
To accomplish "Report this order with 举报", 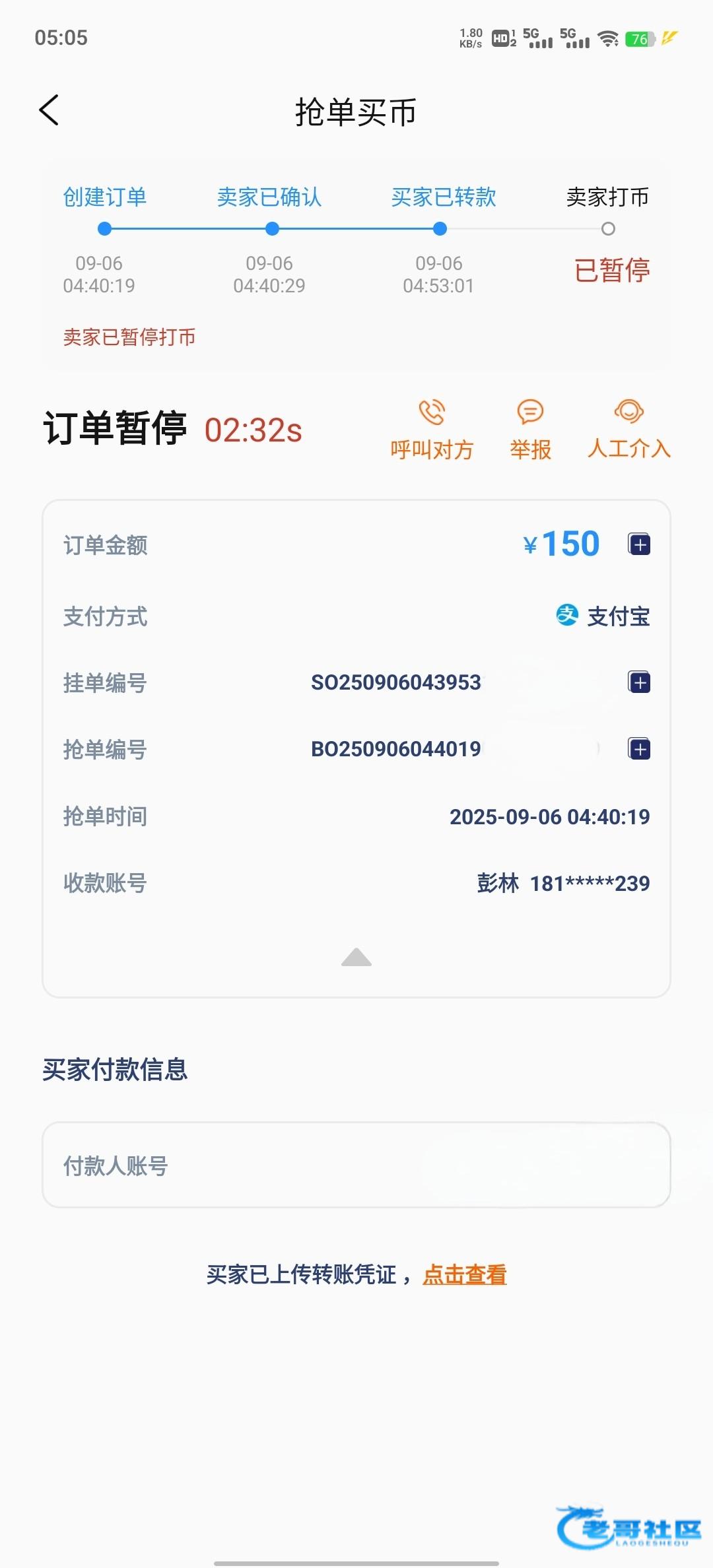I will [x=530, y=429].
